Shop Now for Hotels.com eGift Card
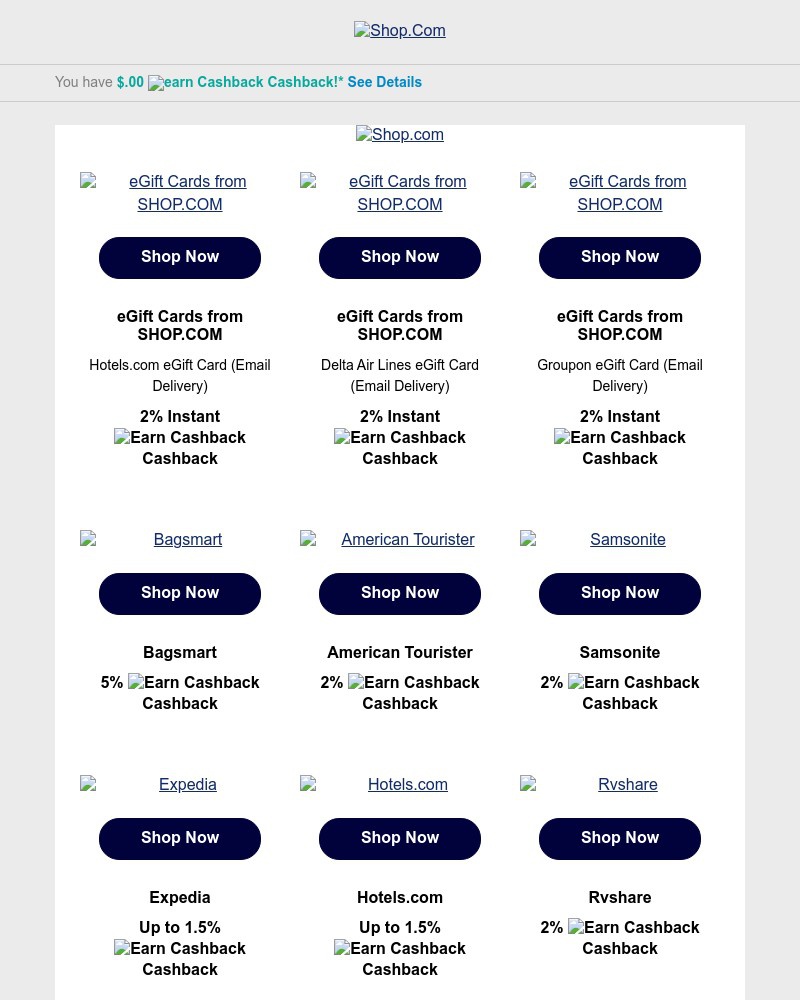800x1000 pixels. pos(180,257)
